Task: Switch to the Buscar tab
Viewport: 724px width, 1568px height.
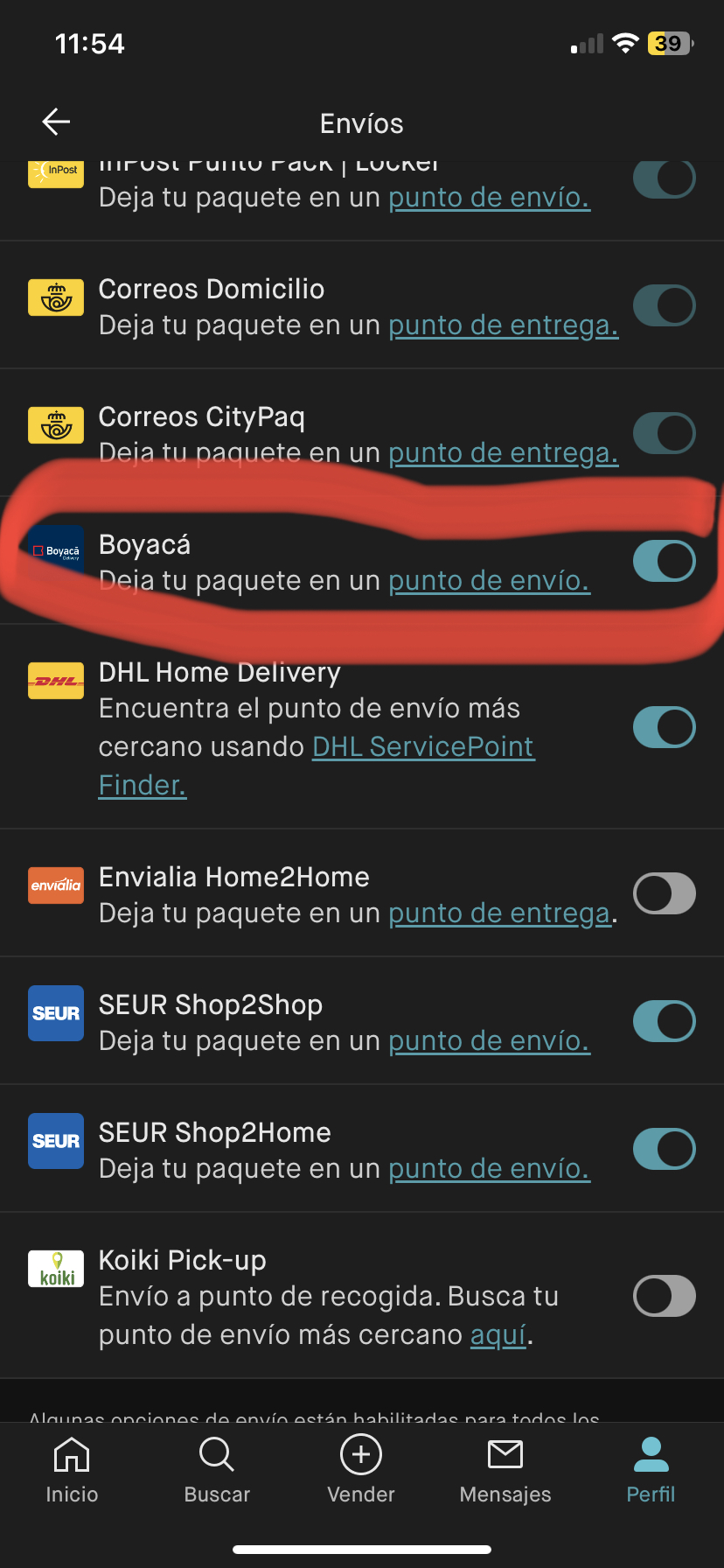Action: (x=217, y=1470)
